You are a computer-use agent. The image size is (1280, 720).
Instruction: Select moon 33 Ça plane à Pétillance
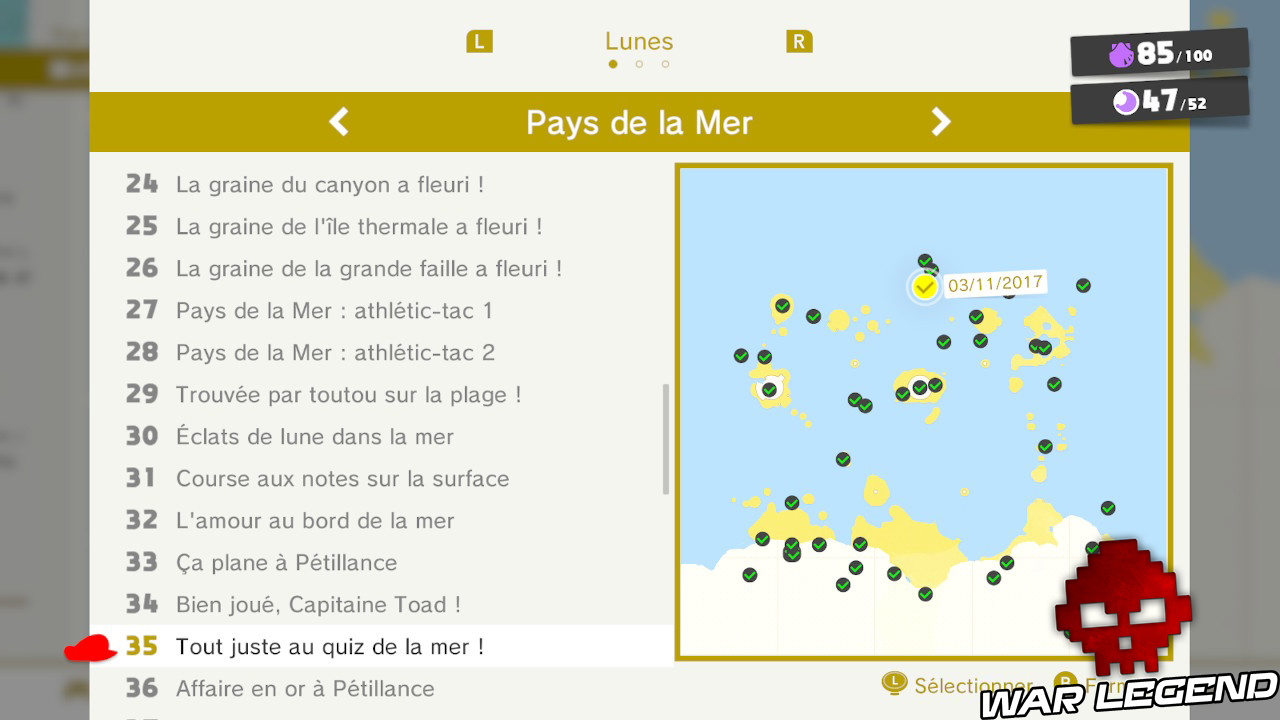coord(286,563)
